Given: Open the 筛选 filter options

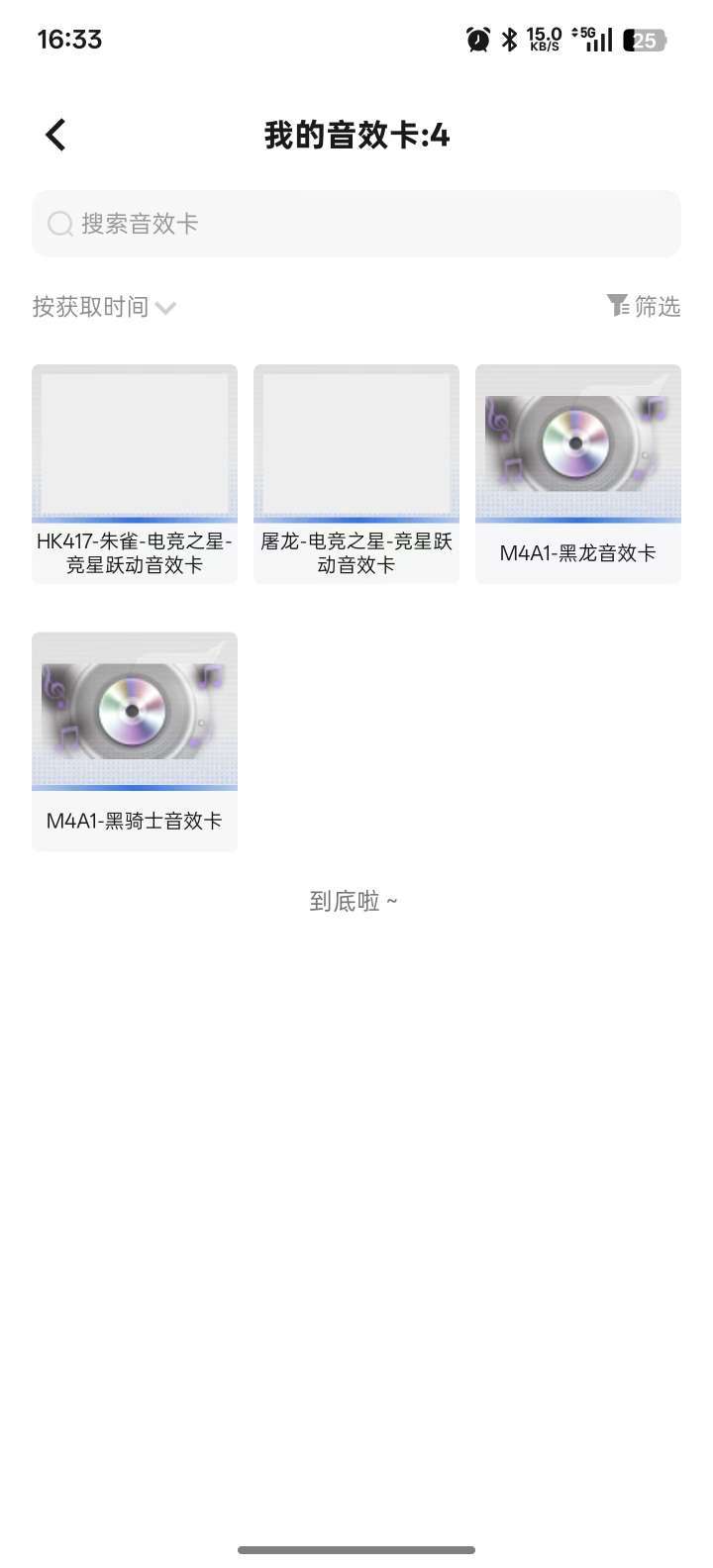Looking at the screenshot, I should (644, 307).
